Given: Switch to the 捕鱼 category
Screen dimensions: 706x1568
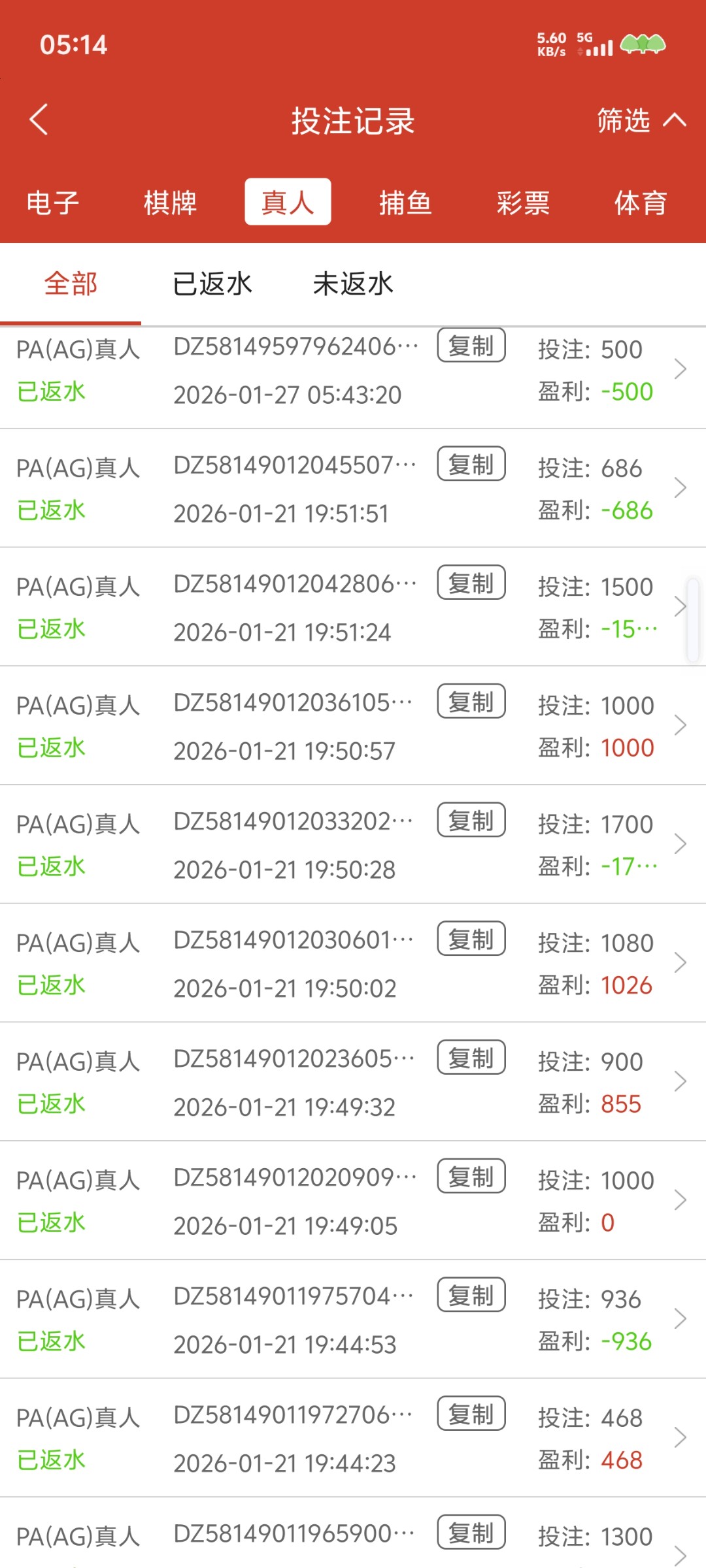Looking at the screenshot, I should pyautogui.click(x=405, y=203).
